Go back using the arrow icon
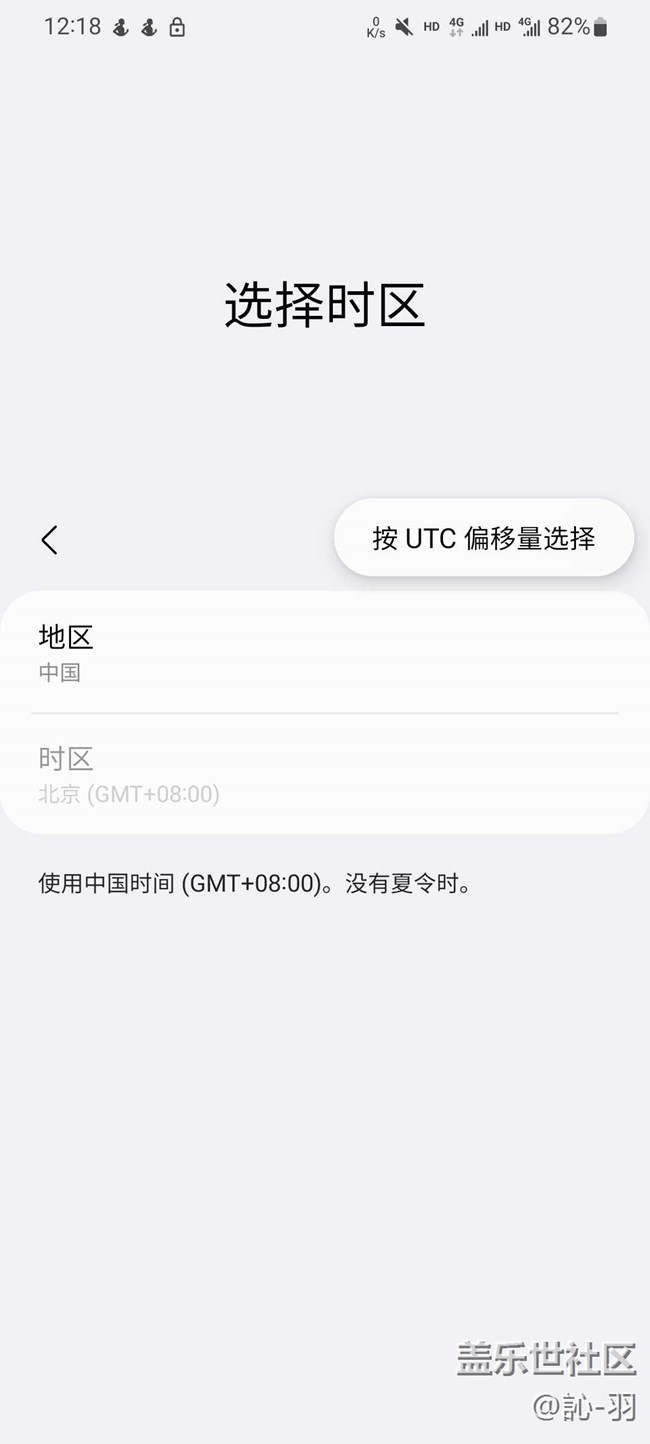650x1444 pixels. coord(49,540)
